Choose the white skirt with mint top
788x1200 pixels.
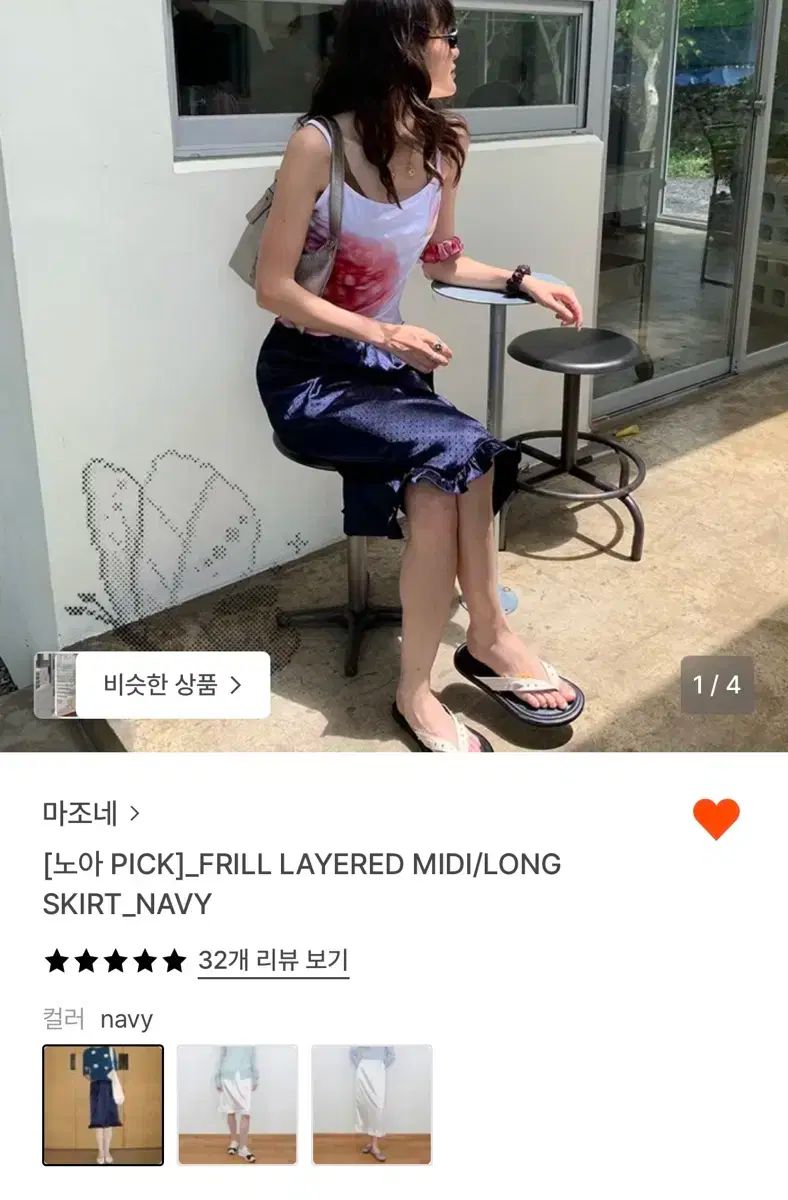click(x=237, y=1105)
